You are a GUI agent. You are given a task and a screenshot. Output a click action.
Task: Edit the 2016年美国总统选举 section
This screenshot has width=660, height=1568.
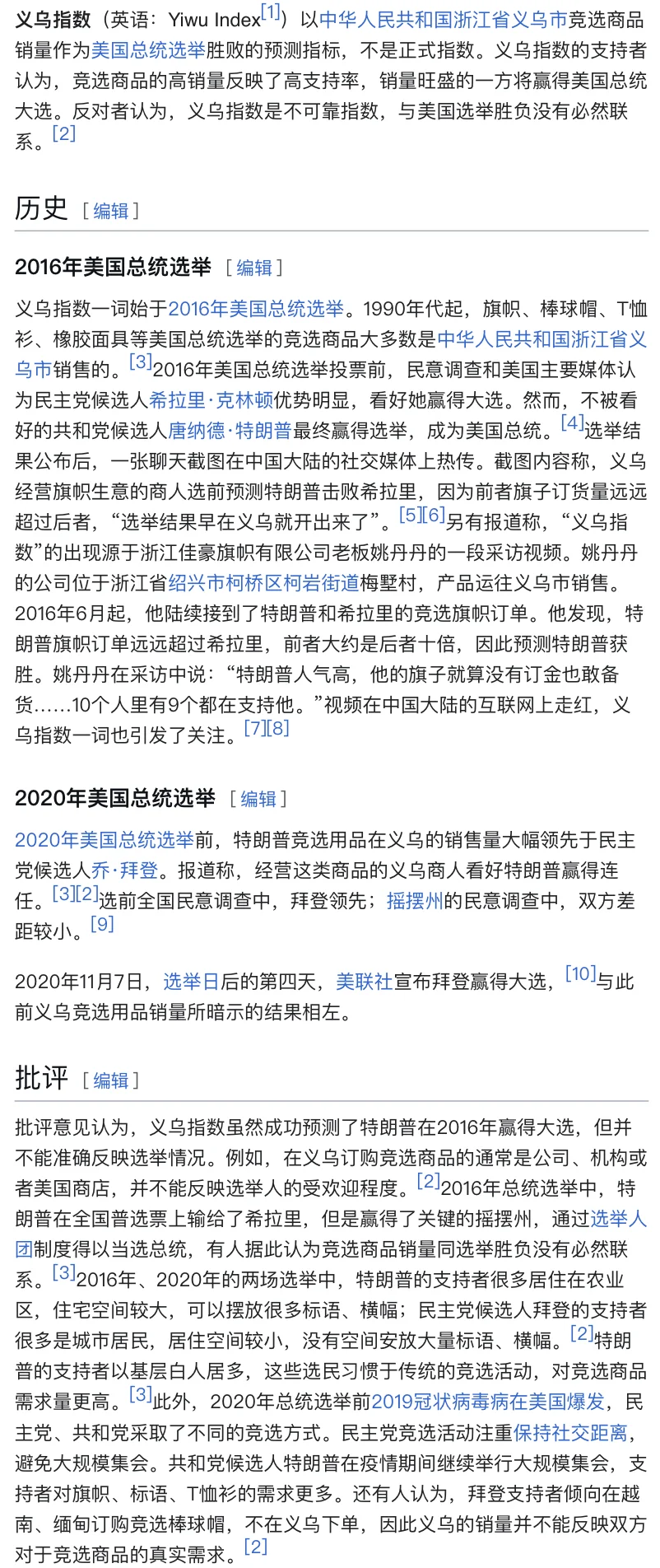click(254, 268)
